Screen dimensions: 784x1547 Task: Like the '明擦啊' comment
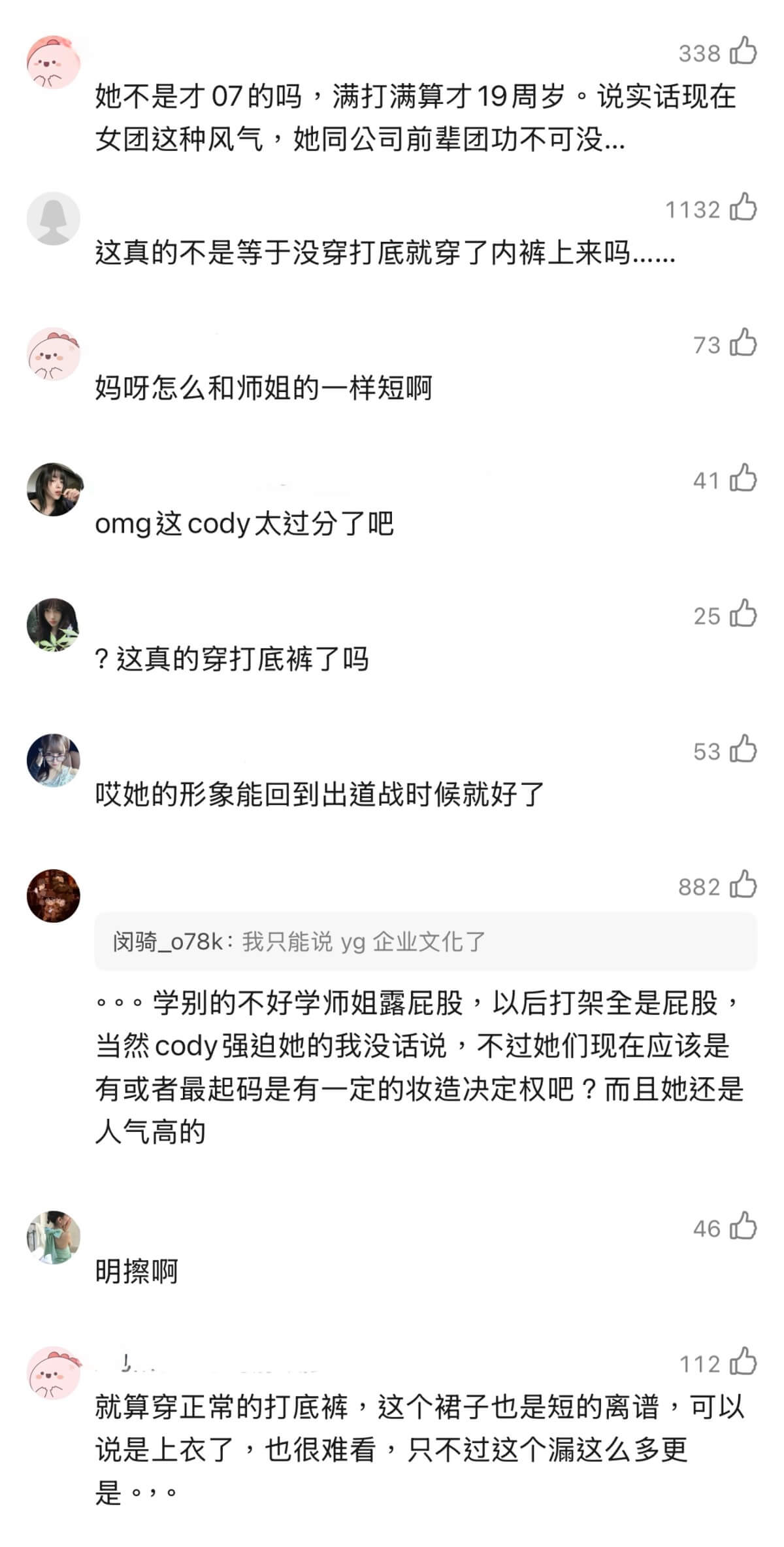743,1226
